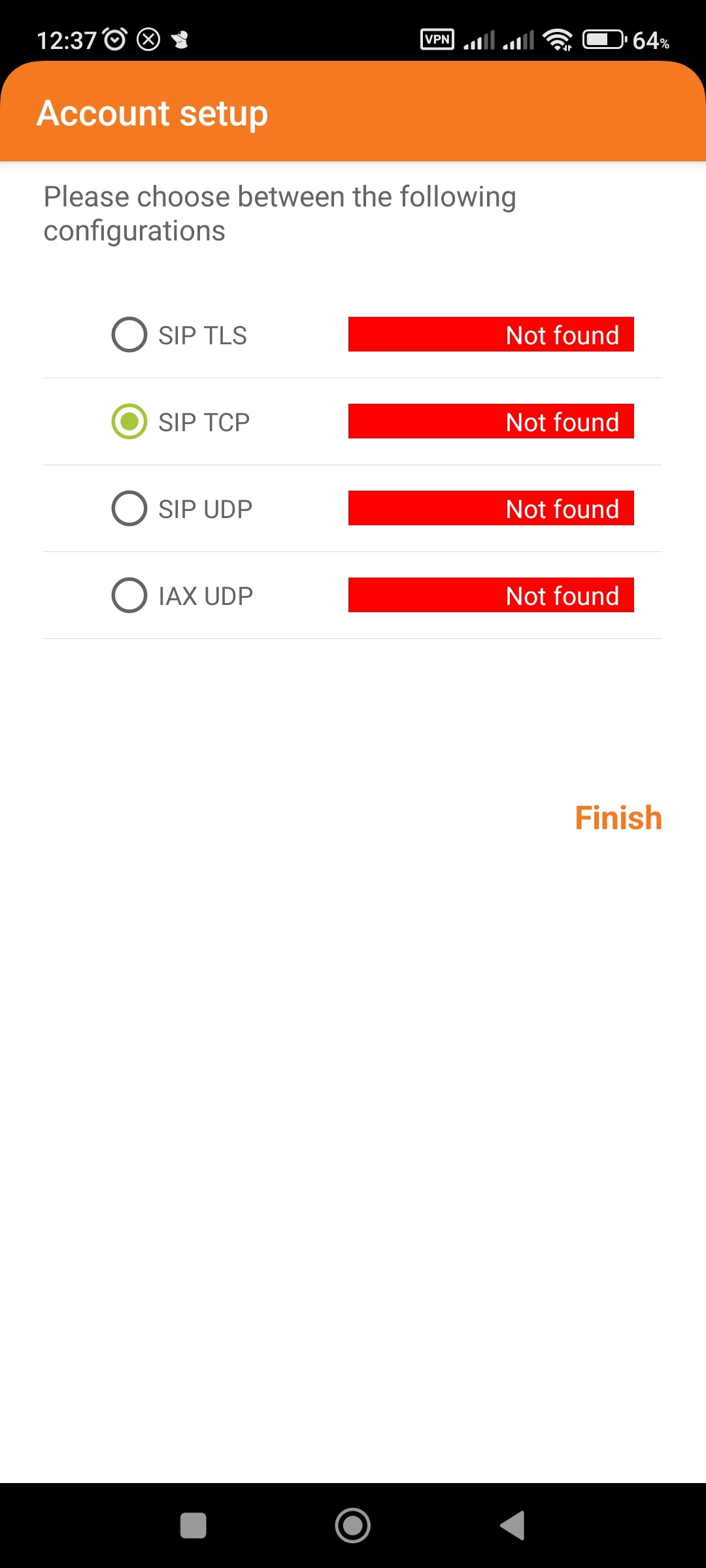This screenshot has height=1568, width=706.
Task: Return to the home screen via navigation bar
Action: click(x=353, y=1526)
